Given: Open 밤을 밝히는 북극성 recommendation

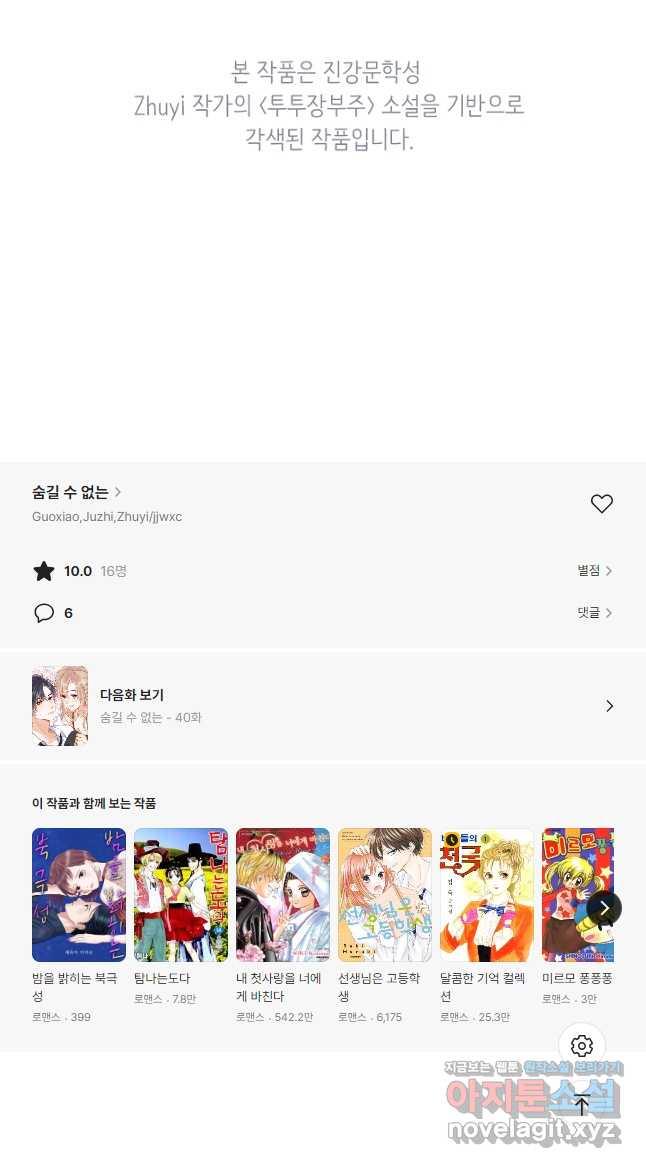Looking at the screenshot, I should pos(79,895).
